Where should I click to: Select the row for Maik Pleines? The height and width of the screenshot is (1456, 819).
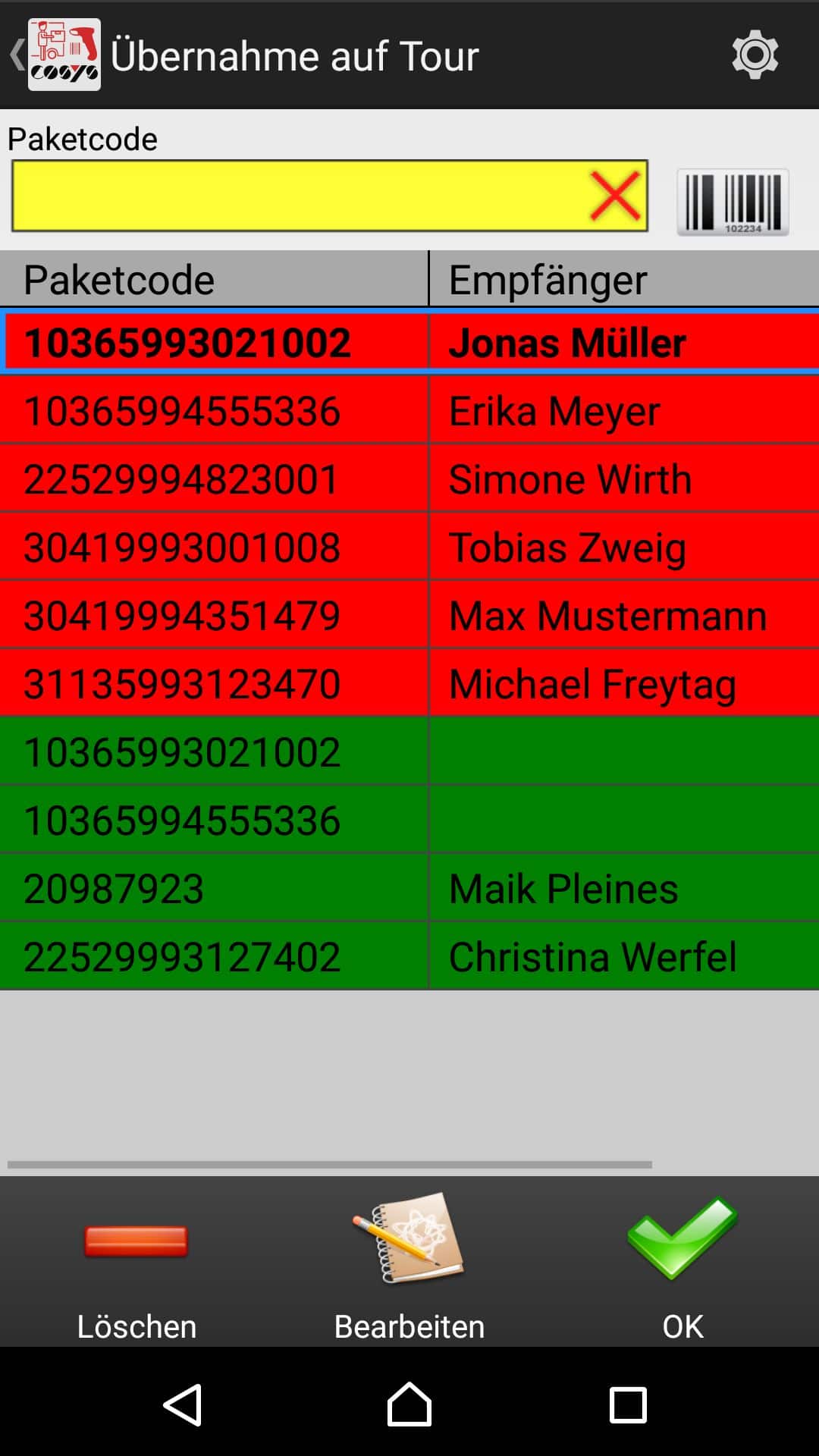tap(409, 888)
